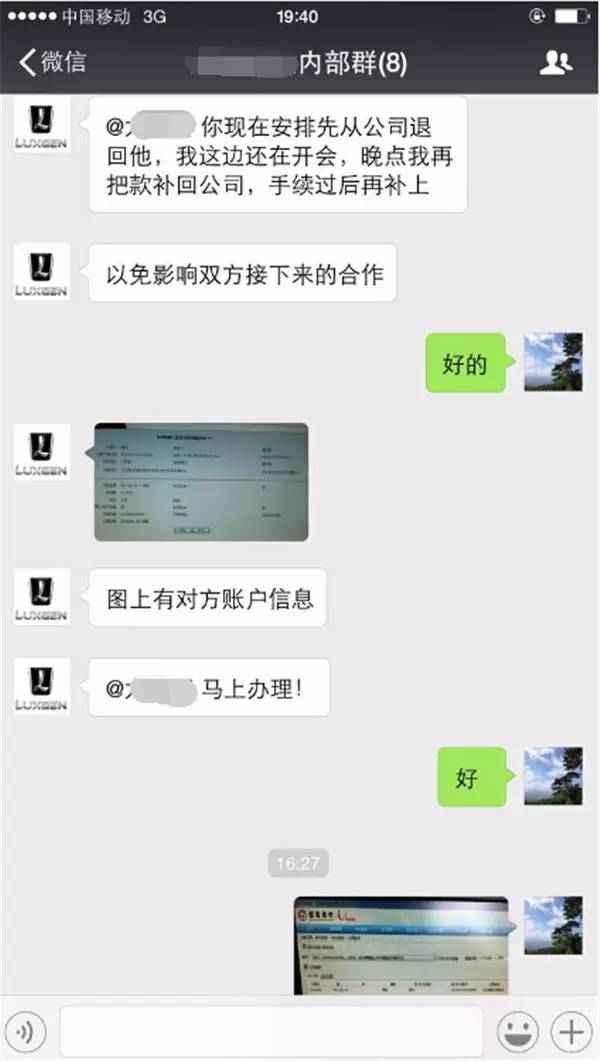Switch to voice message input
600x1061 pixels.
coord(27,1030)
